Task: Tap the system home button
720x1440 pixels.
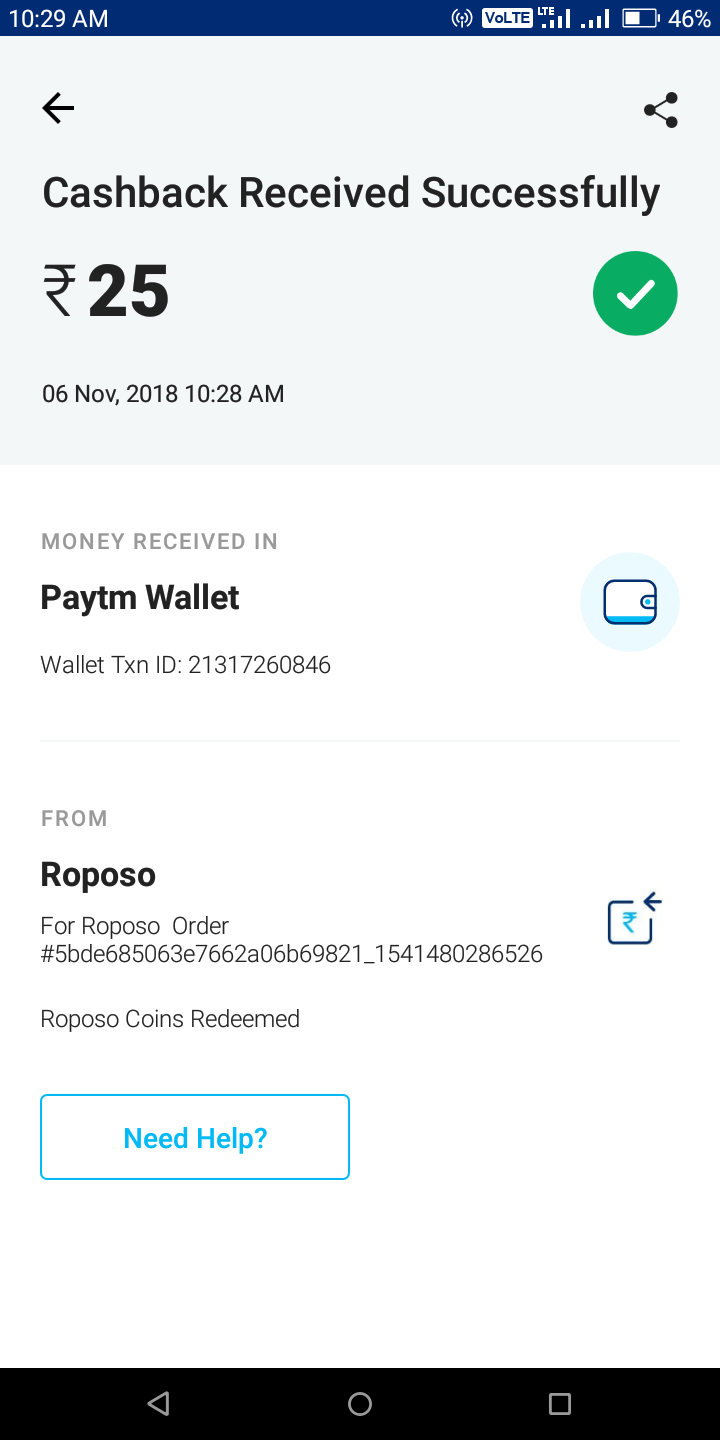Action: pos(360,1404)
